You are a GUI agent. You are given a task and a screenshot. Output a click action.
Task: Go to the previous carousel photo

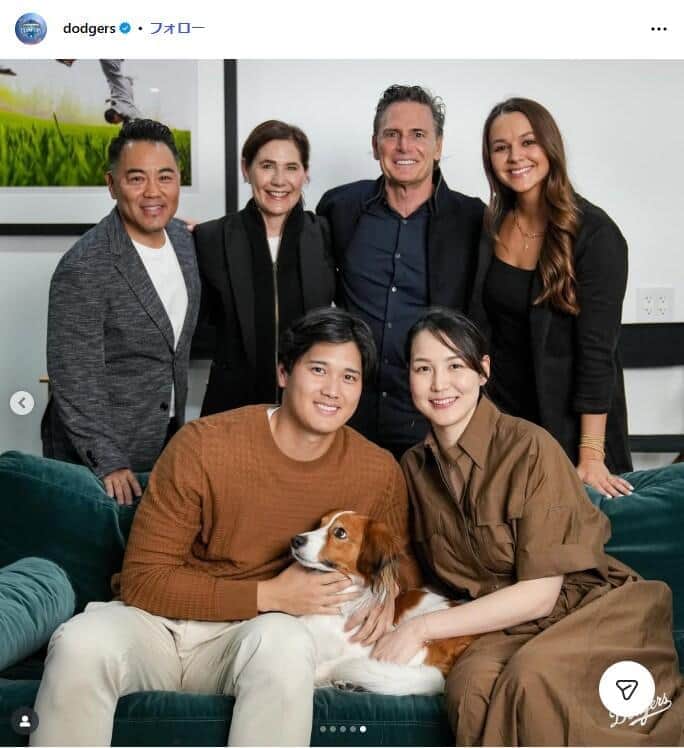(x=22, y=403)
